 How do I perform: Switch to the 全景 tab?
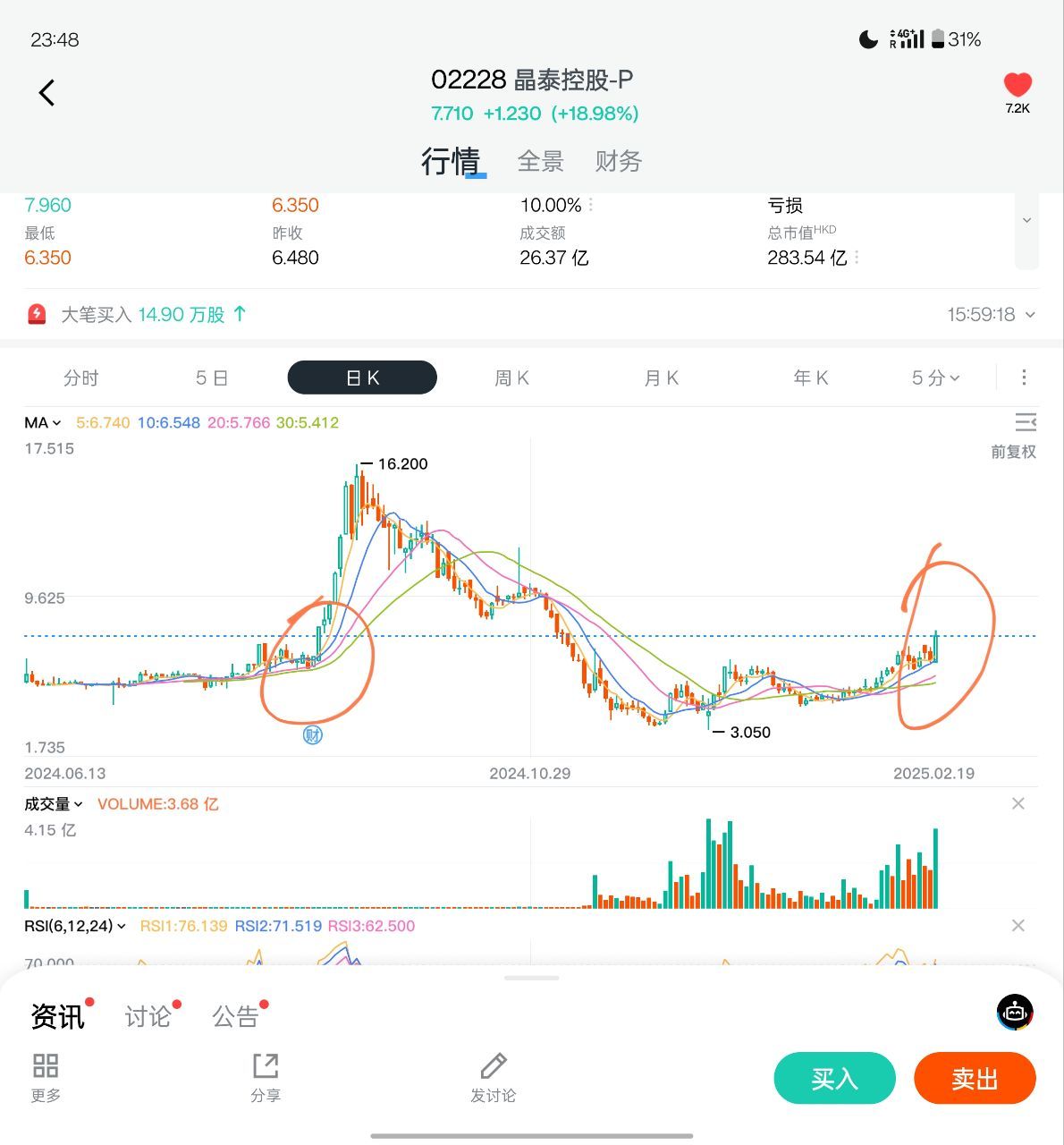(x=540, y=161)
